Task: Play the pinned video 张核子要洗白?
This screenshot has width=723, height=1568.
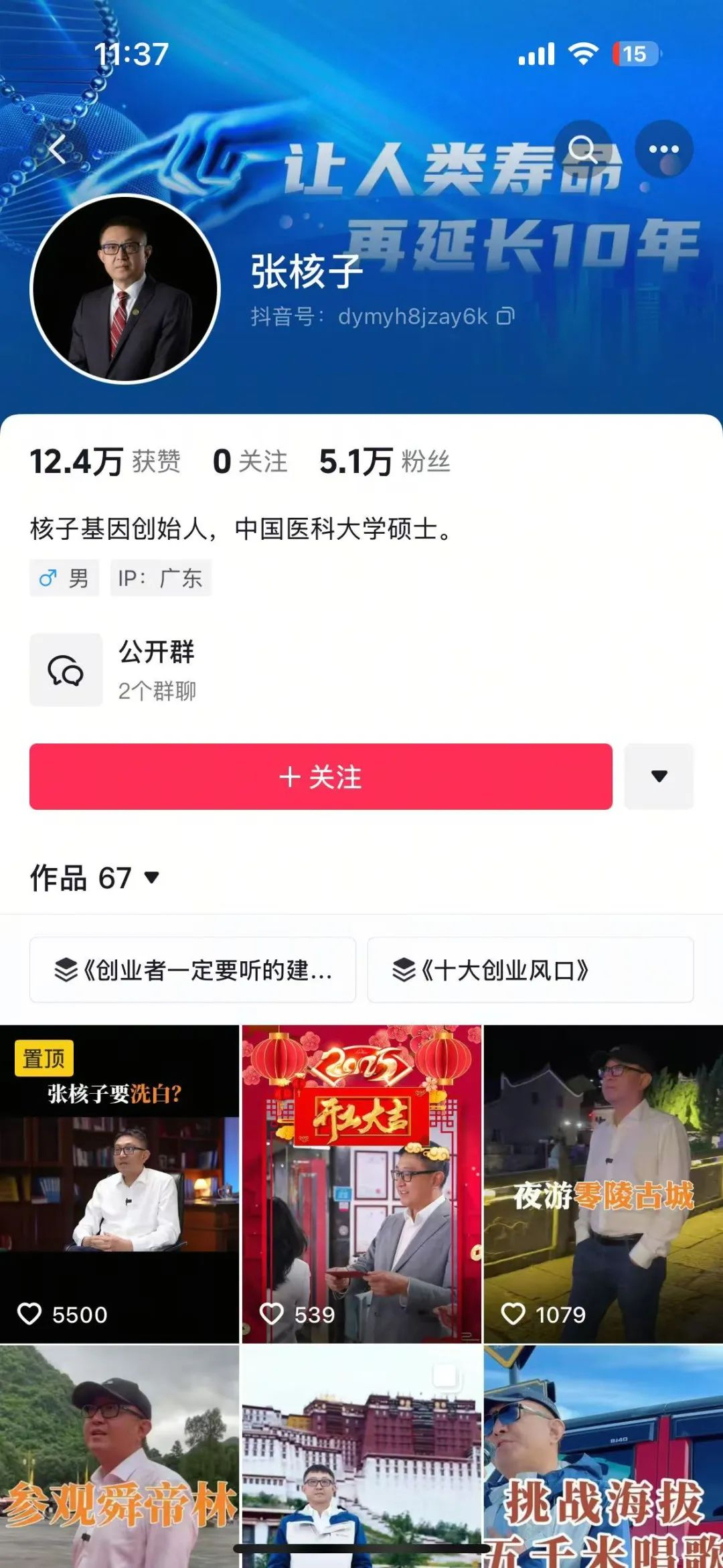Action: (x=119, y=1184)
